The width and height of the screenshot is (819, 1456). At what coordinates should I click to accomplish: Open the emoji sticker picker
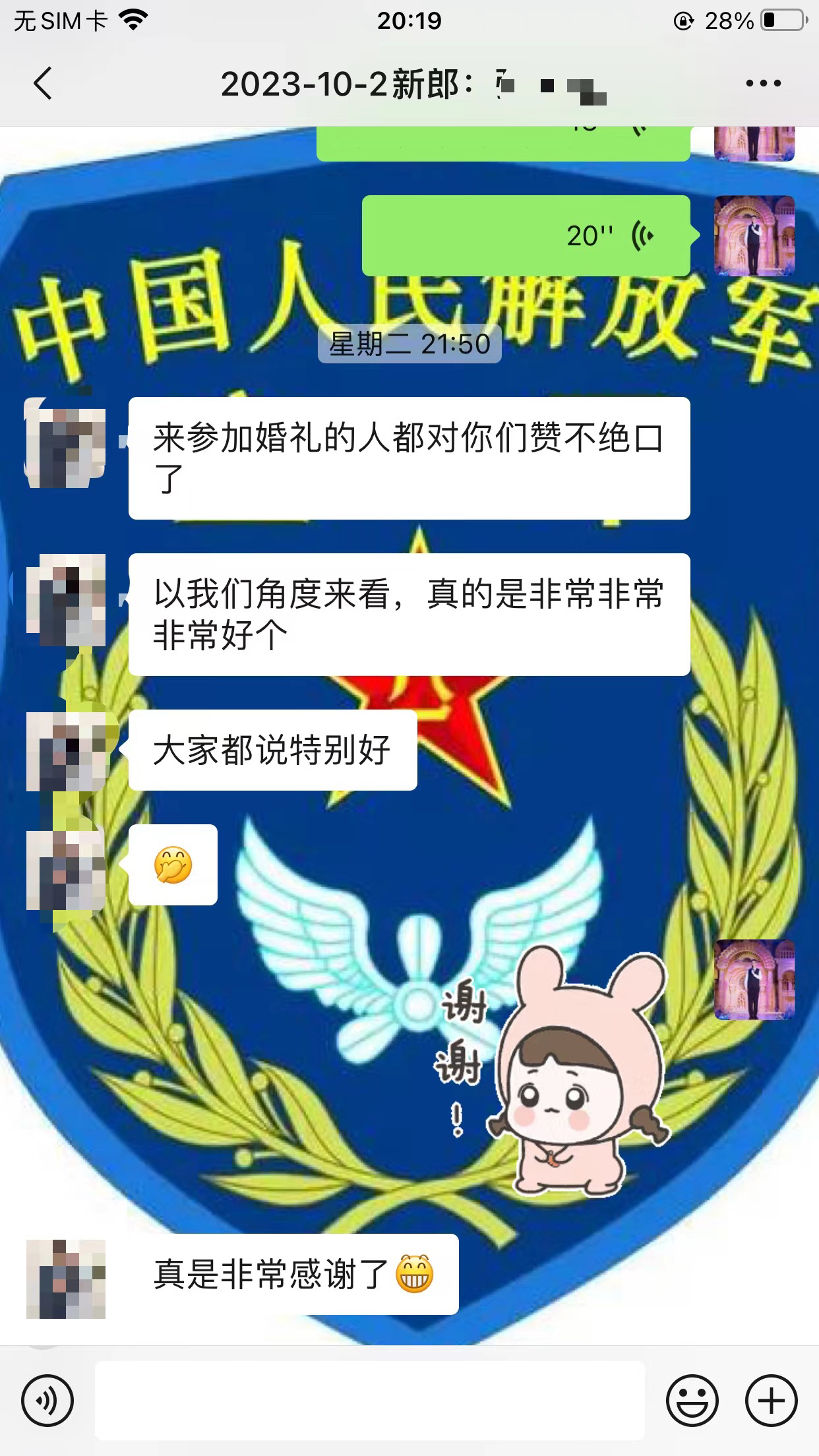(x=692, y=1401)
